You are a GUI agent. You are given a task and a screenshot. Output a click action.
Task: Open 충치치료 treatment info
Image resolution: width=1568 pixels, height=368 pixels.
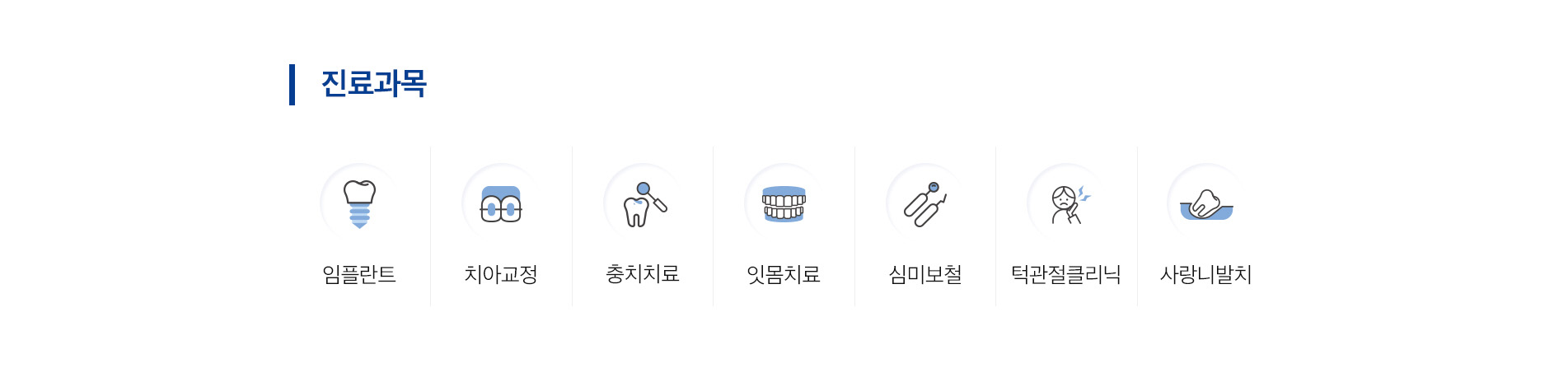click(643, 226)
